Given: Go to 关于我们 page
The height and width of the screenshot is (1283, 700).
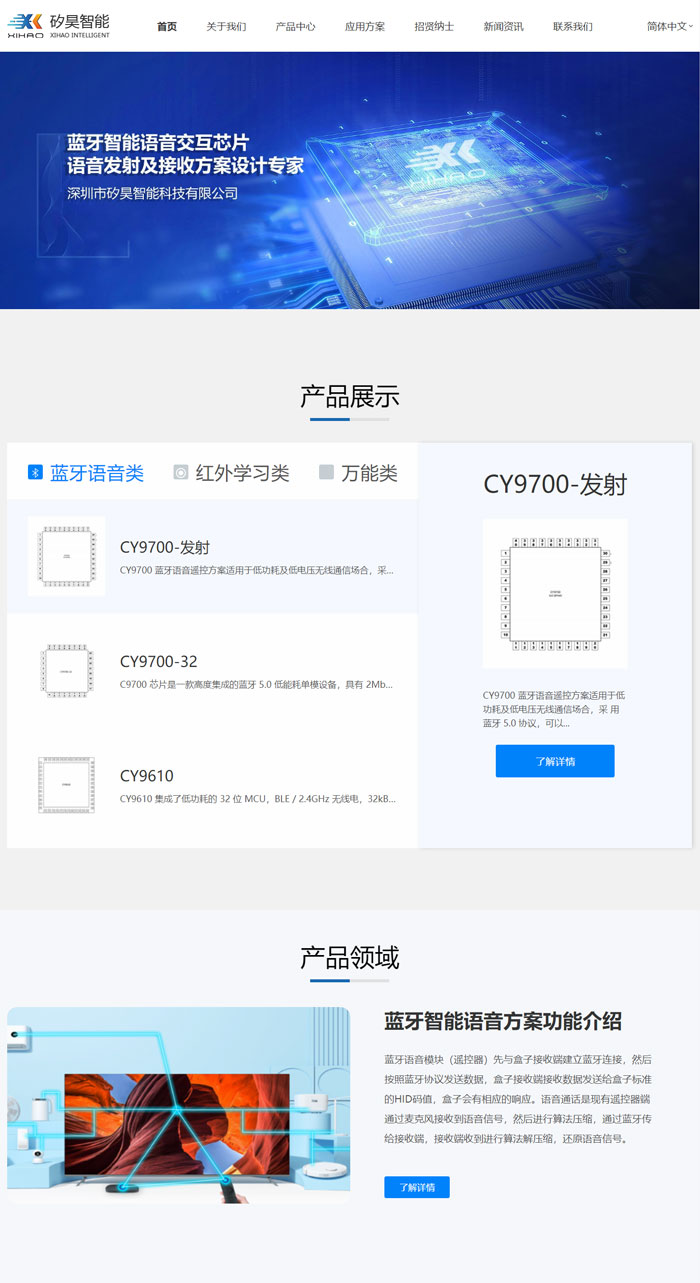Looking at the screenshot, I should click(x=226, y=26).
